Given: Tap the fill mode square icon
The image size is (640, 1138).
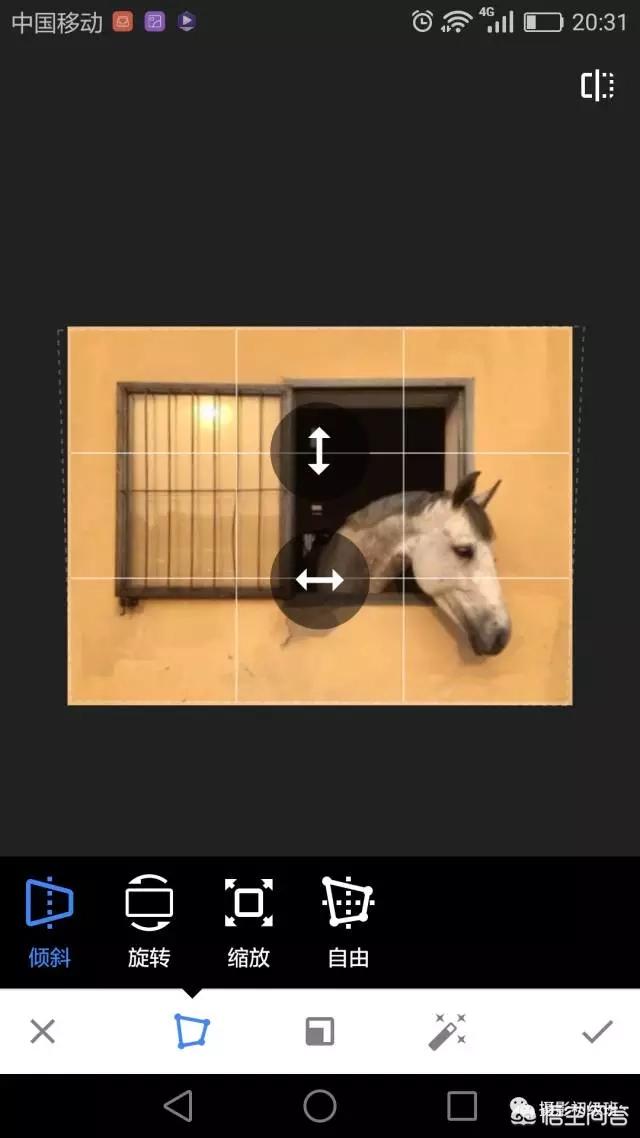Looking at the screenshot, I should [319, 1031].
